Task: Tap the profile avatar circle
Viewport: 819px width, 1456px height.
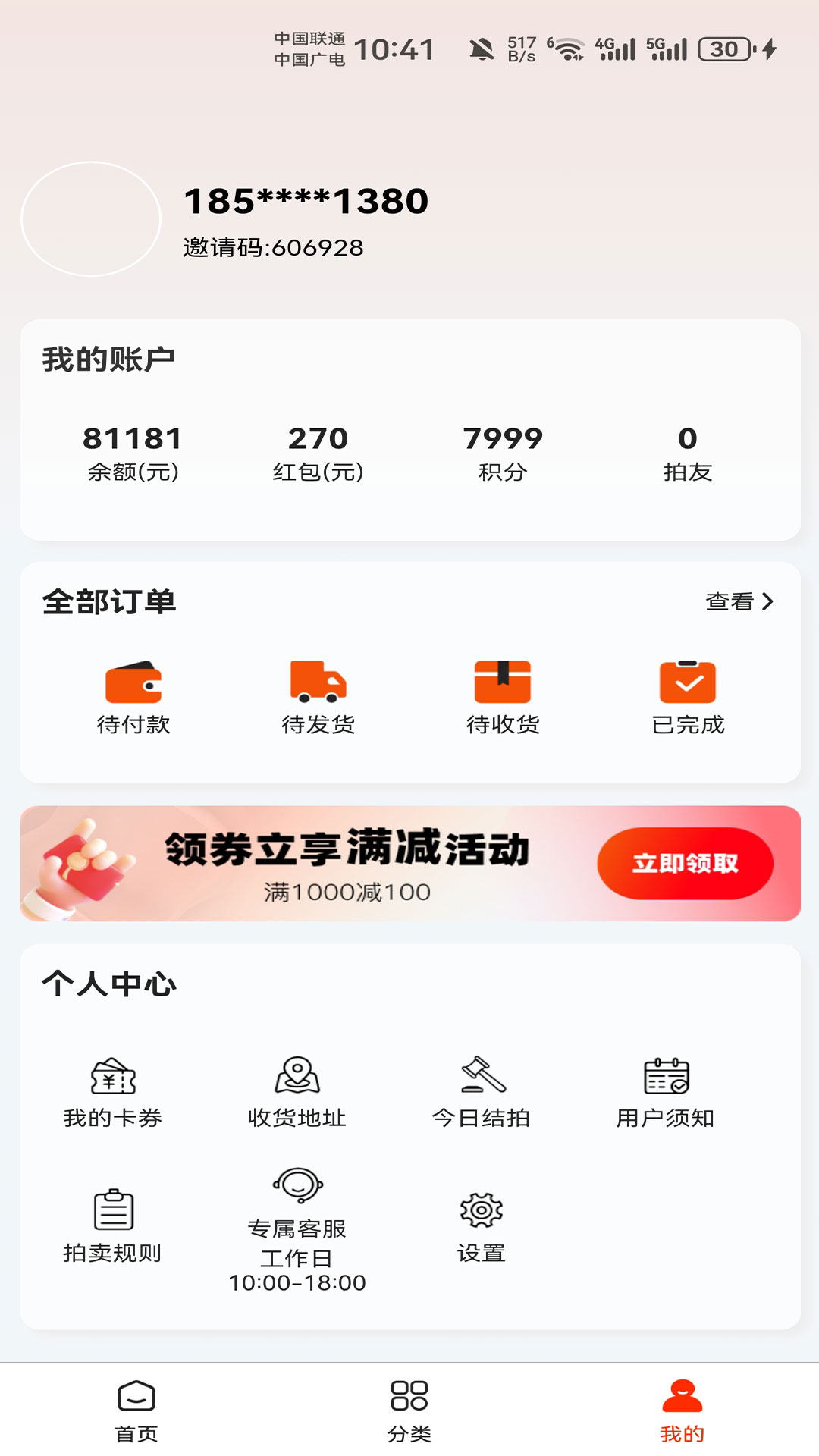Action: (x=91, y=218)
